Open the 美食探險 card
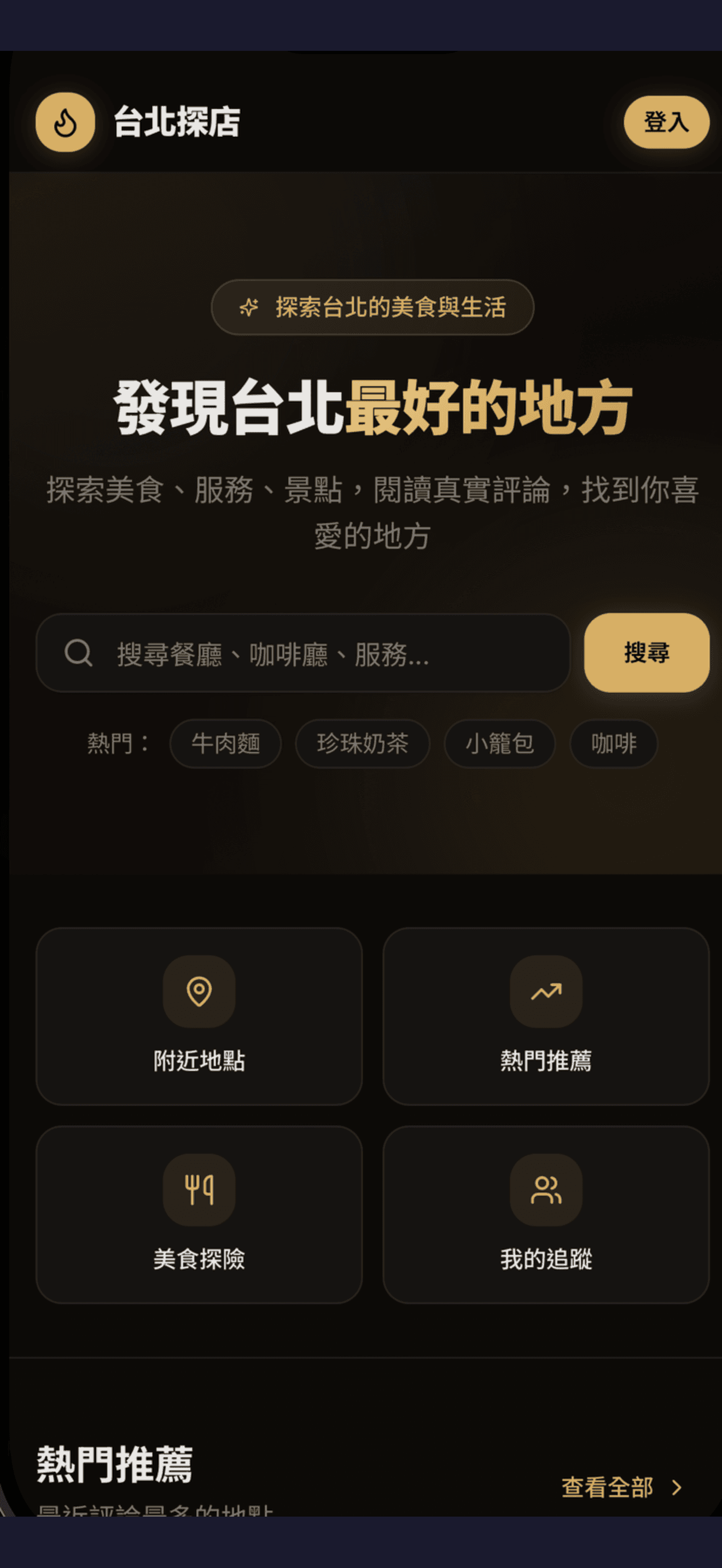Viewport: 722px width, 1568px height. pos(199,1214)
